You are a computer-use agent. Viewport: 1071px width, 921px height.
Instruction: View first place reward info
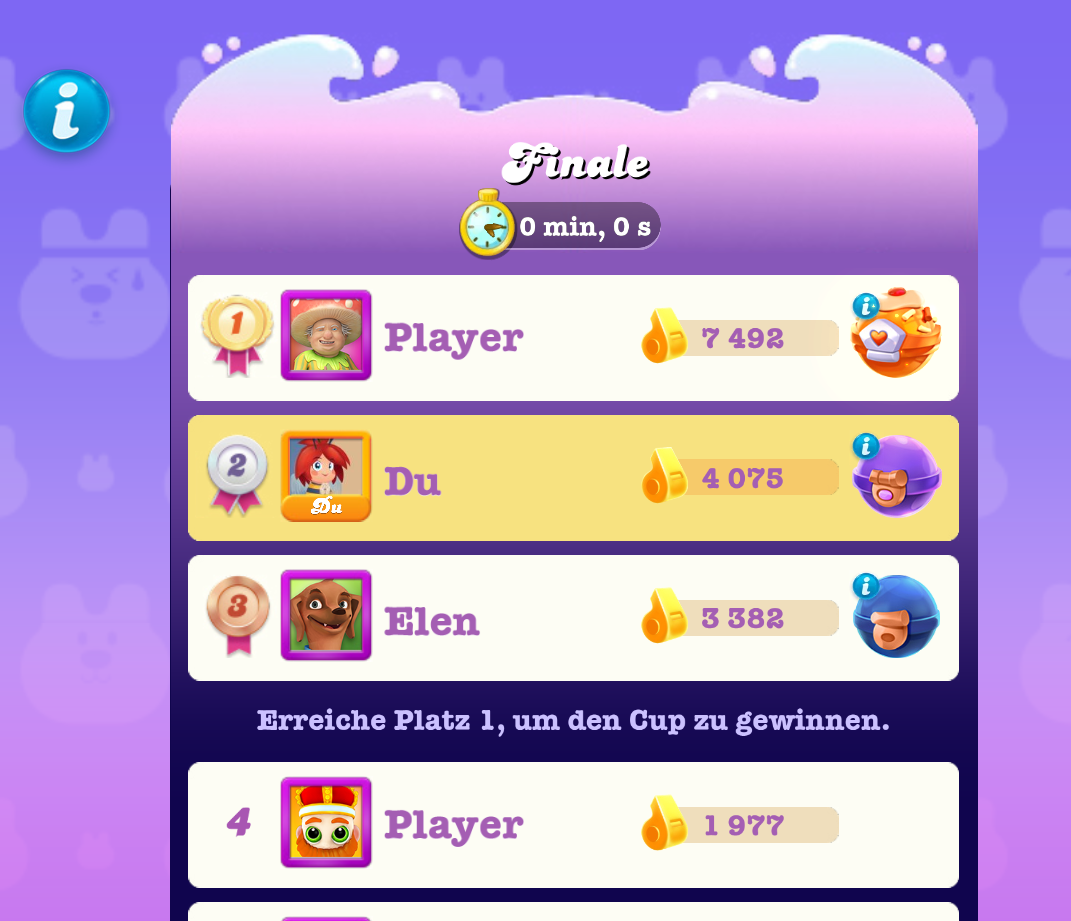point(866,306)
